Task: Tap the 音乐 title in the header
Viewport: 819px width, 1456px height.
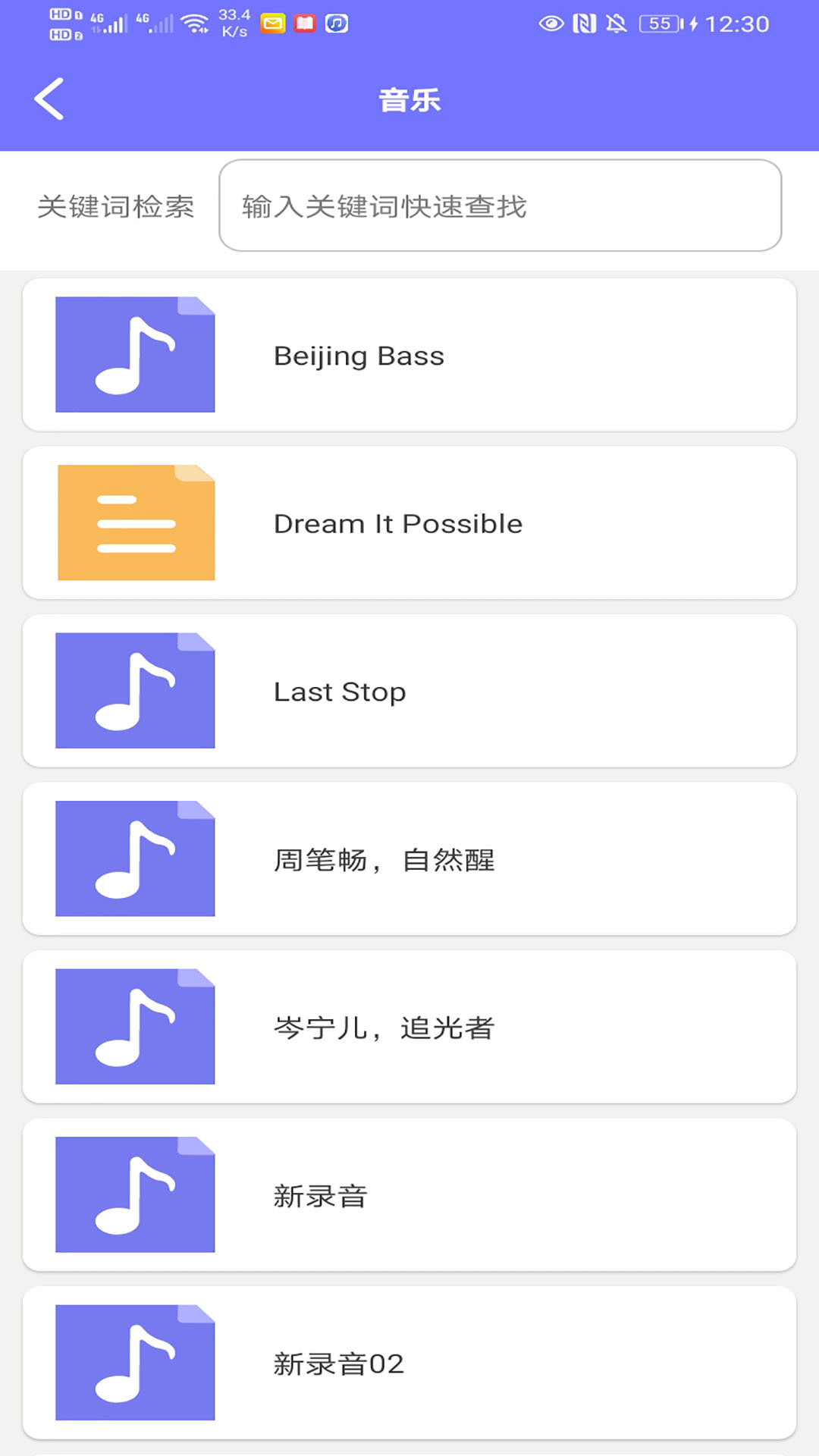Action: [409, 99]
